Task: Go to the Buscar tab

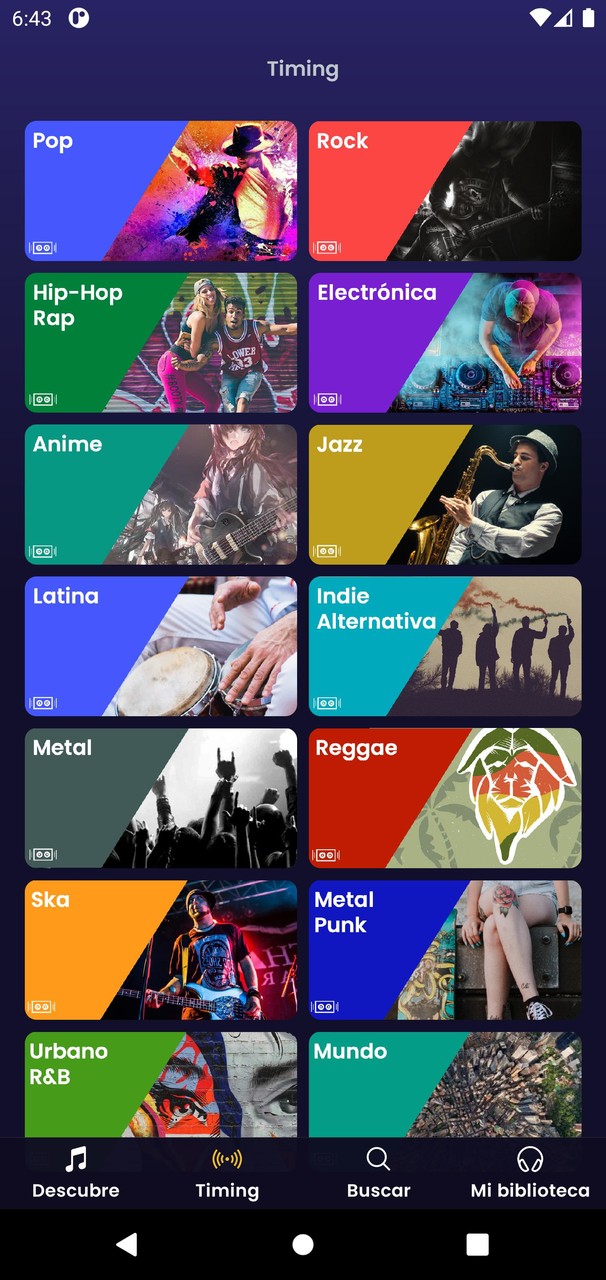Action: 378,1174
